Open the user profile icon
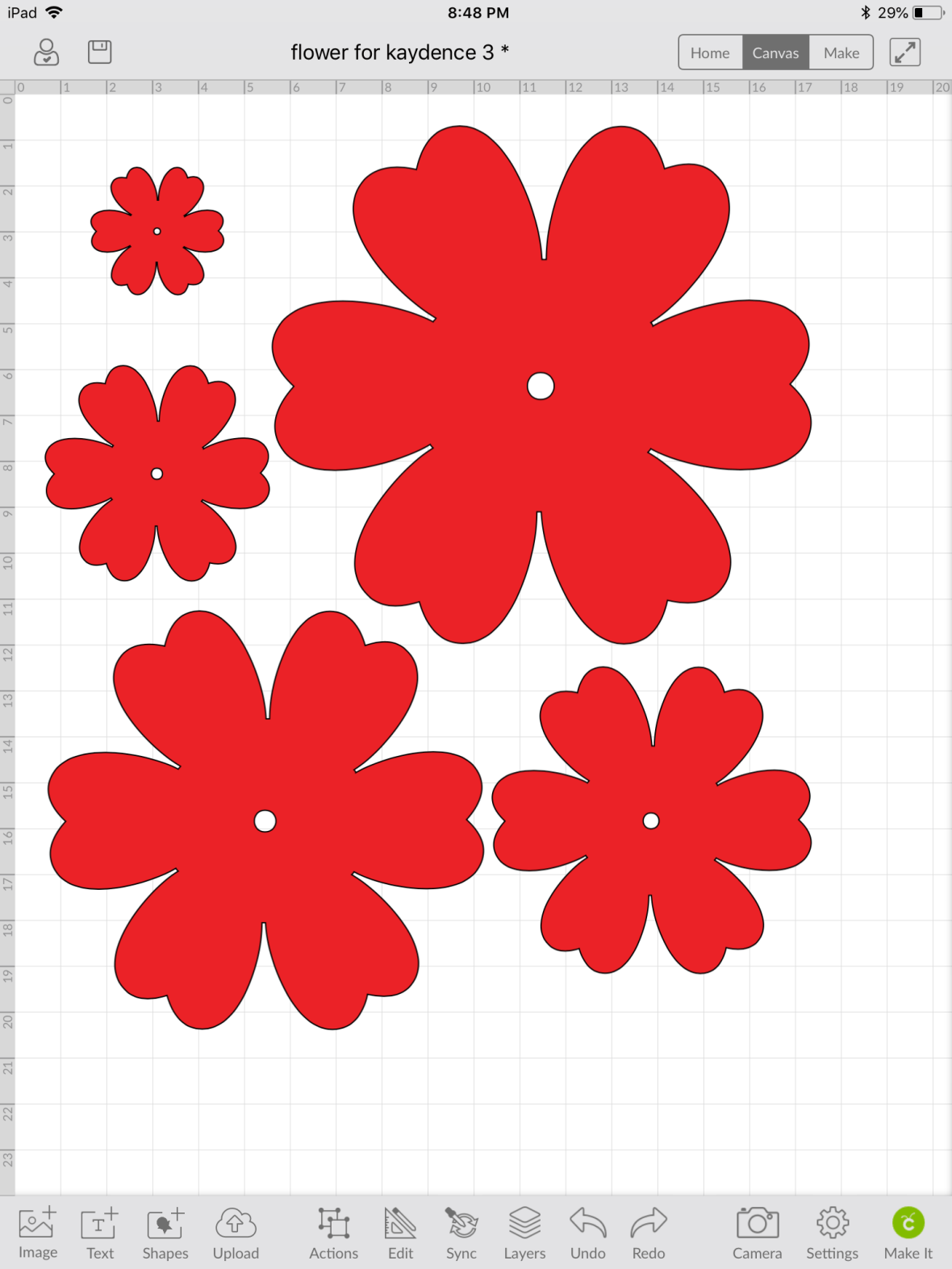Viewport: 952px width, 1269px height. tap(46, 52)
